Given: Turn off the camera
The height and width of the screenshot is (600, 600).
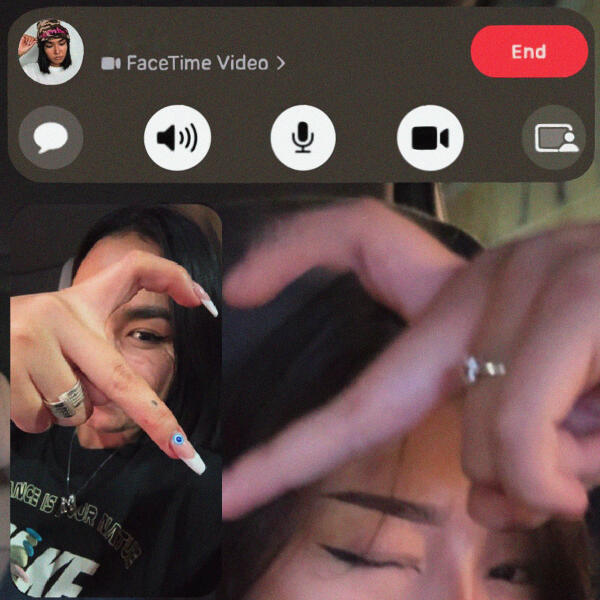Looking at the screenshot, I should coord(430,137).
